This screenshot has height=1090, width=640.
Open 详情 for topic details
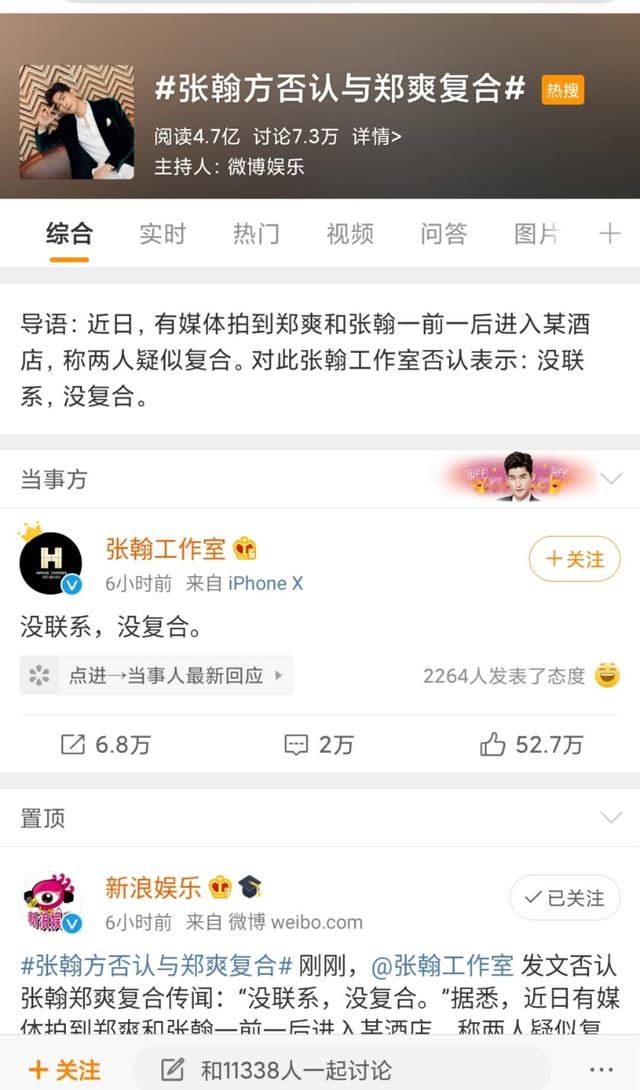[x=376, y=137]
